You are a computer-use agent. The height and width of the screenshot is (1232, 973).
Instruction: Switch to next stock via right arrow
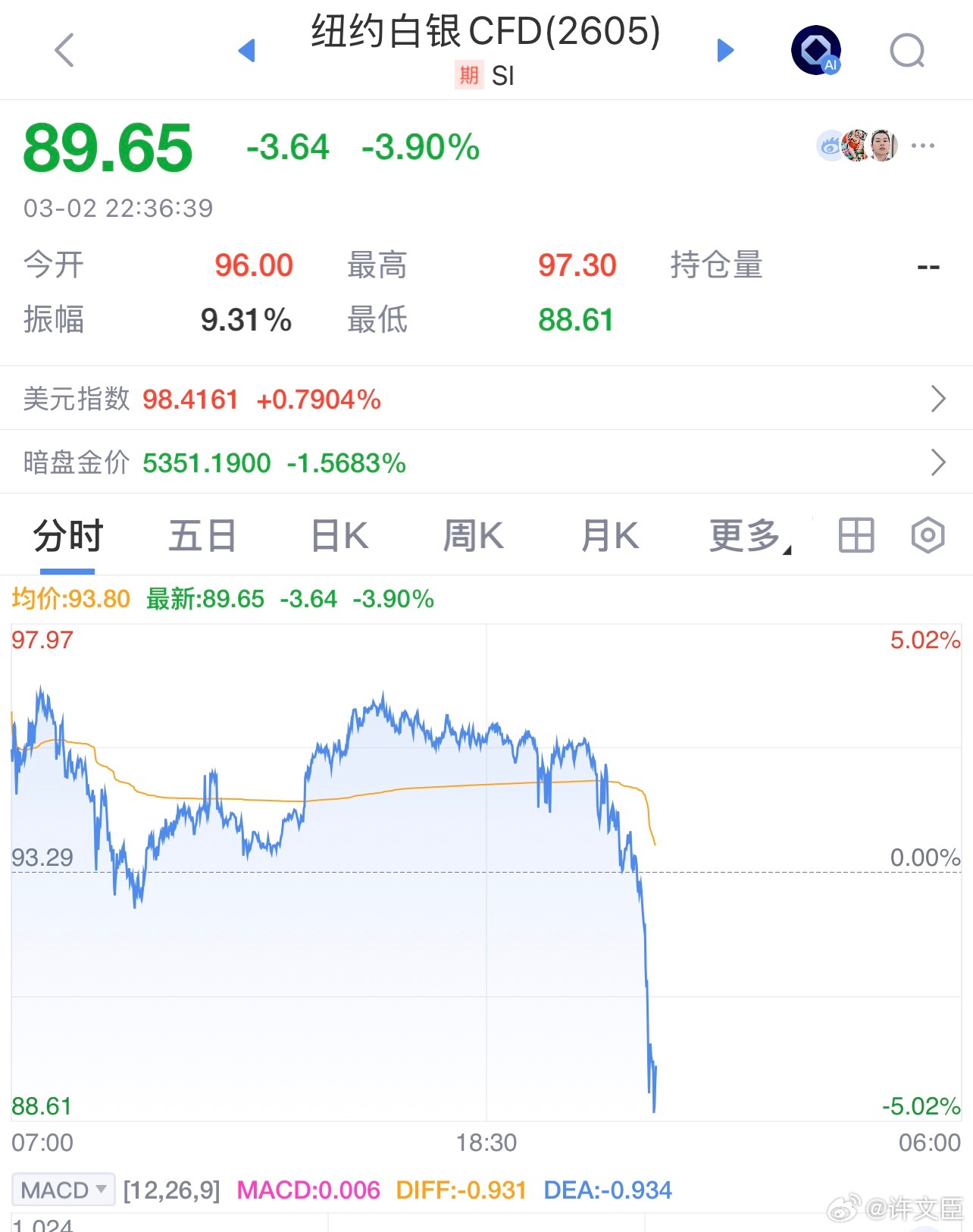point(724,50)
